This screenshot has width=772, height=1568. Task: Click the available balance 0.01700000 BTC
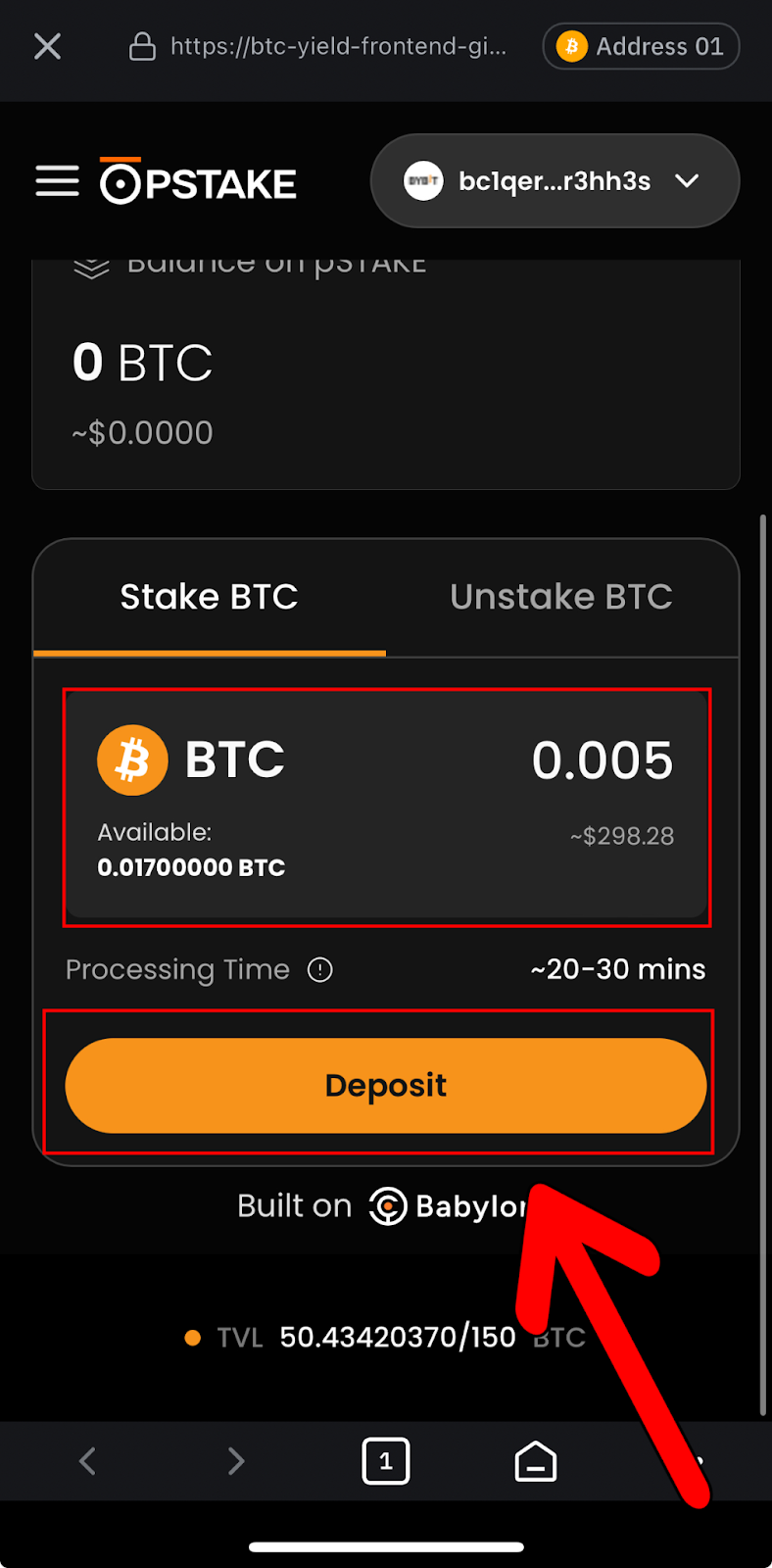[190, 866]
